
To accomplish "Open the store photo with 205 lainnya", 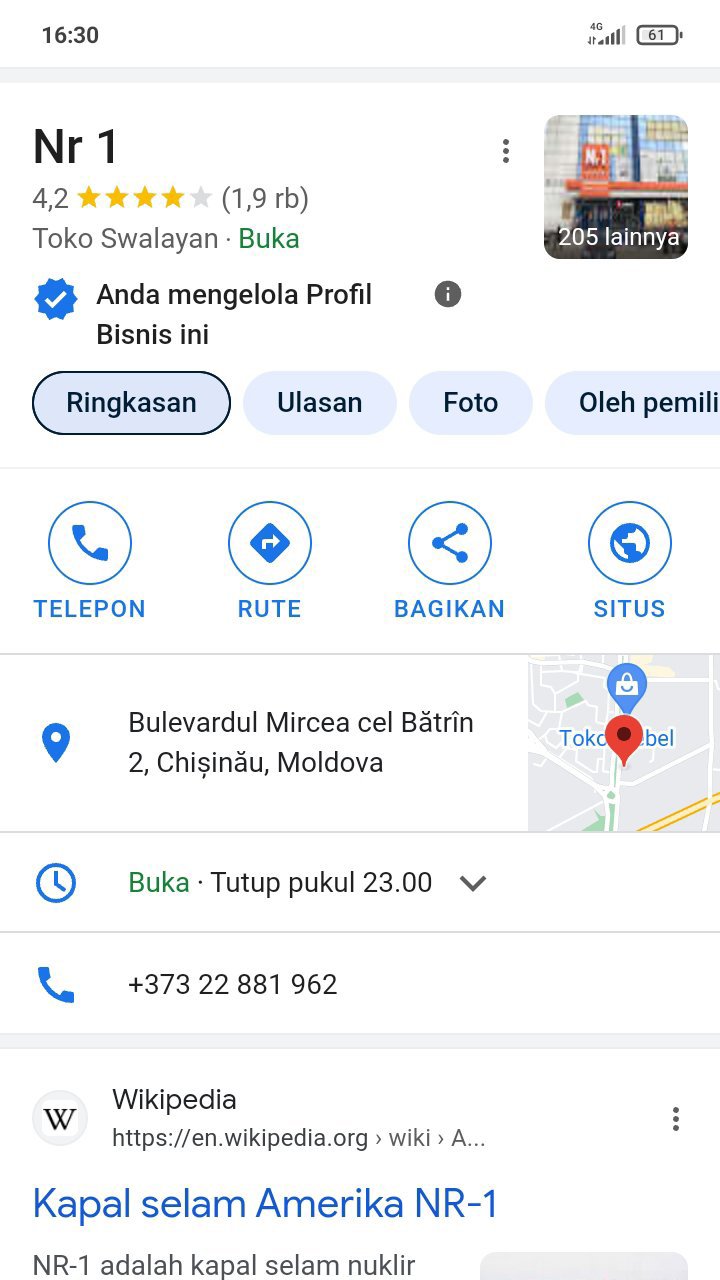I will (x=616, y=187).
